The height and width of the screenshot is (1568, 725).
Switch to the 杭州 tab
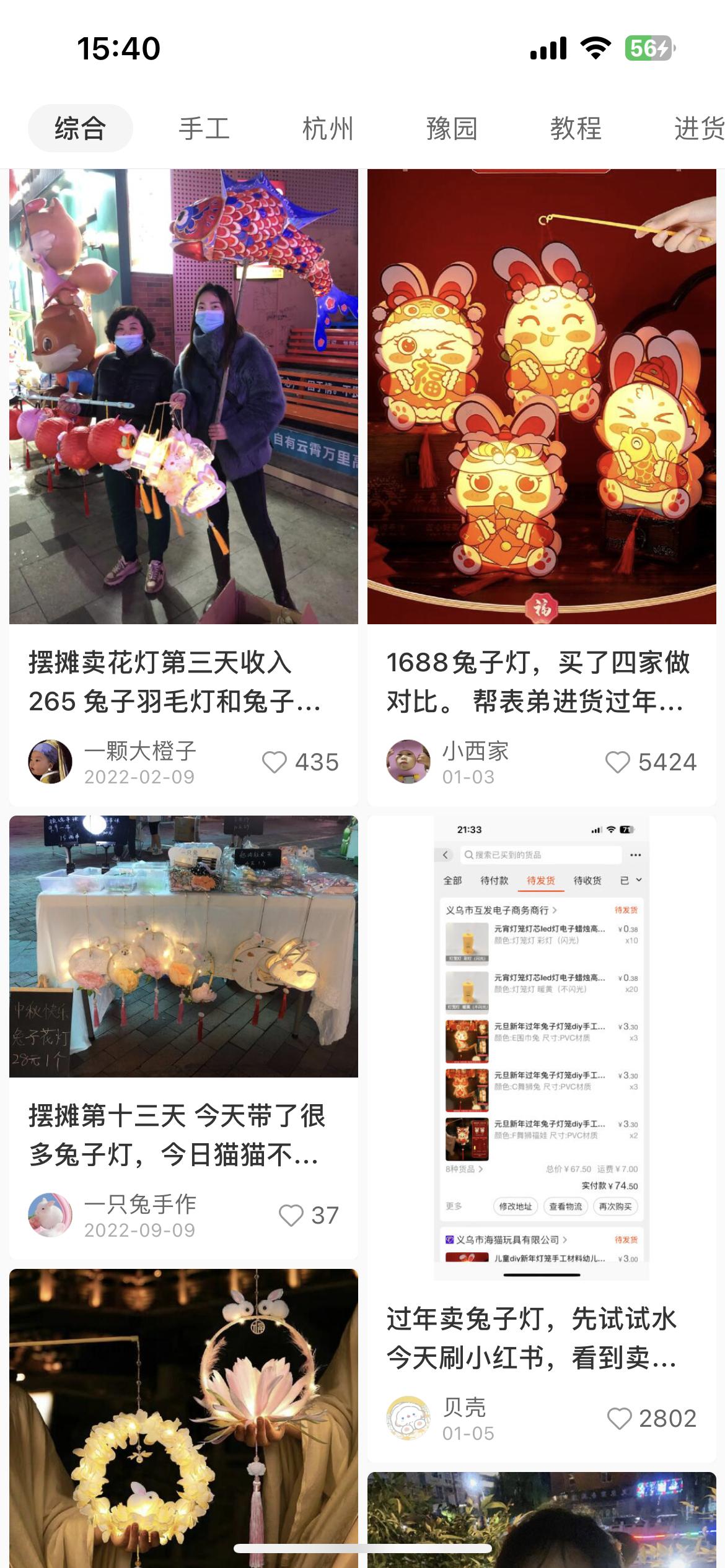pyautogui.click(x=328, y=130)
